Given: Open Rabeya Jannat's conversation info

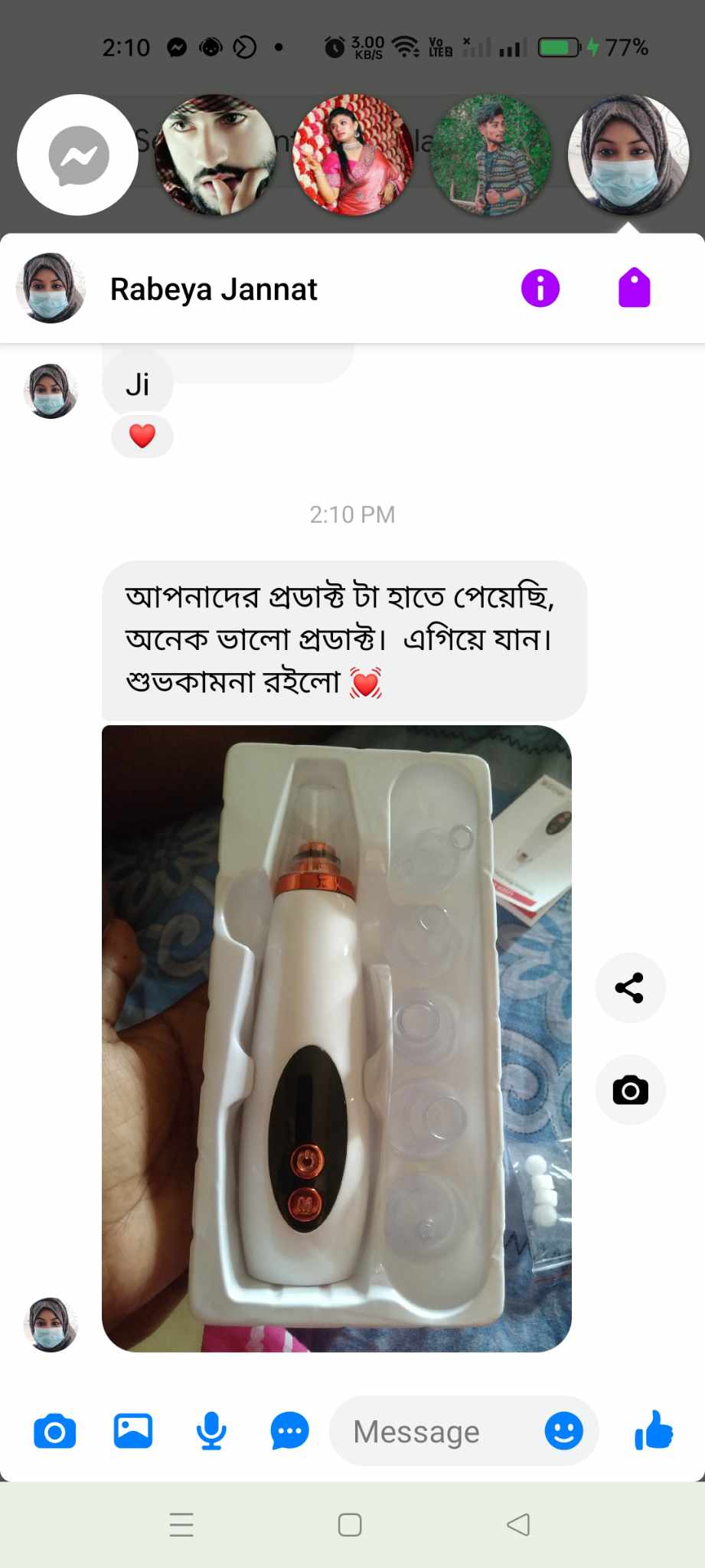Looking at the screenshot, I should tap(540, 289).
